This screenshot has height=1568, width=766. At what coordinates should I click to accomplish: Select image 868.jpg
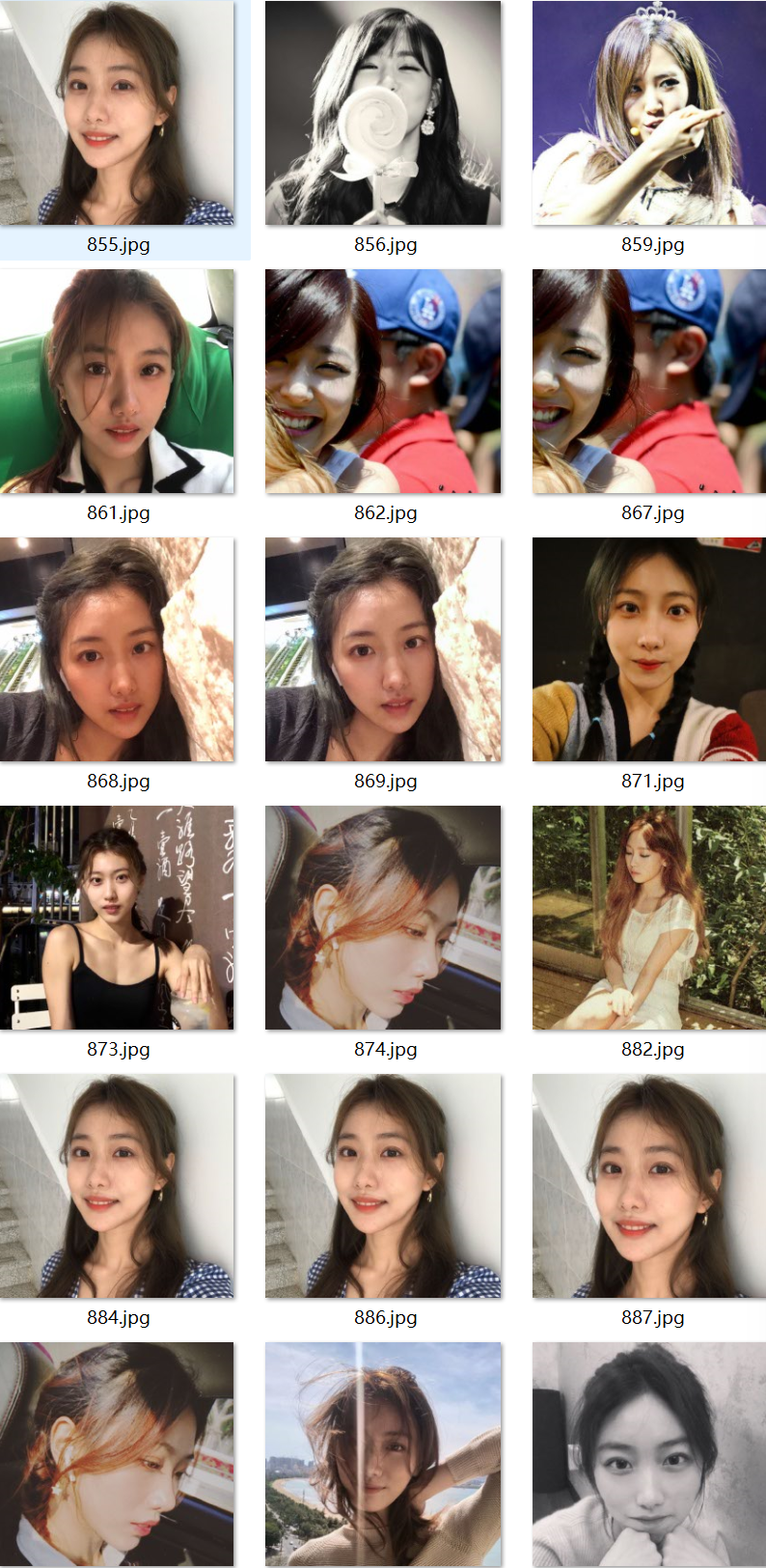(x=117, y=649)
